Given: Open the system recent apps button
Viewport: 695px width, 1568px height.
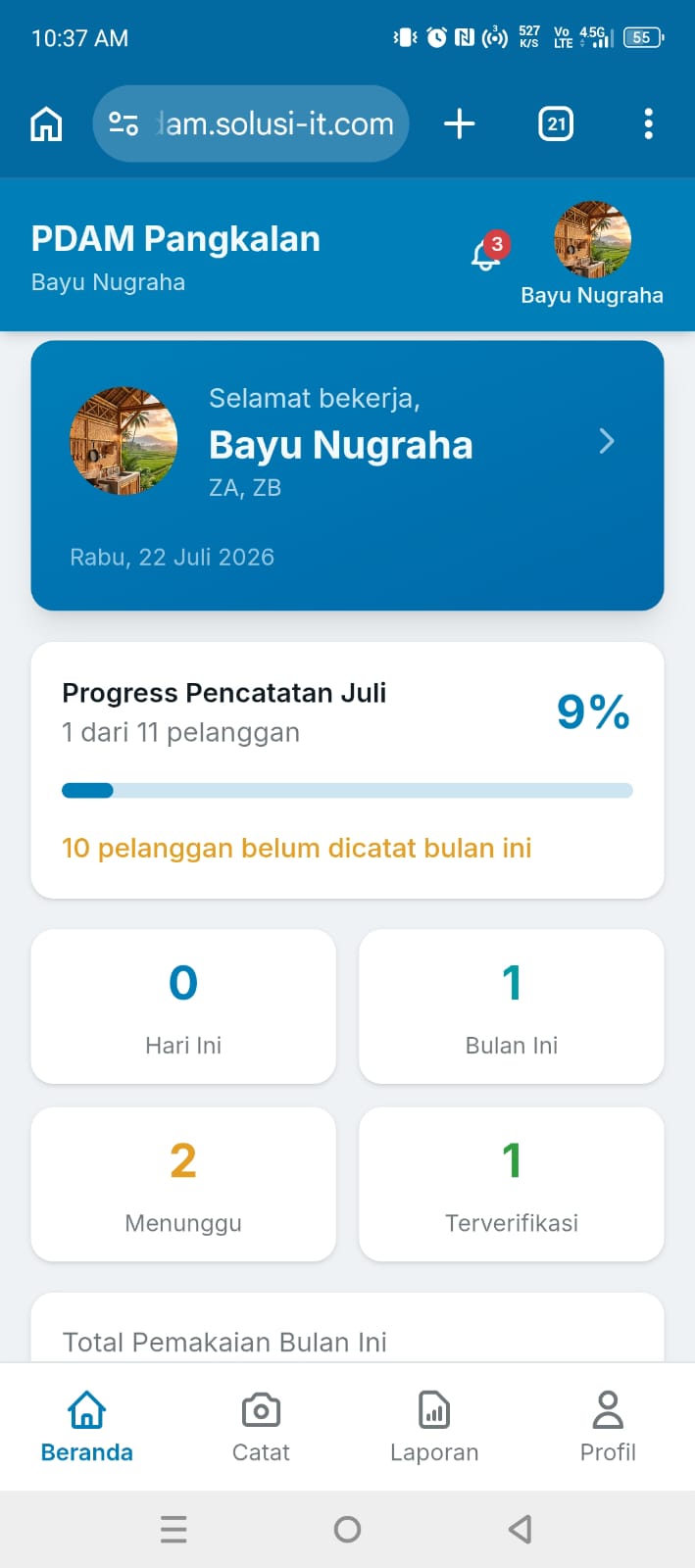Looking at the screenshot, I should [174, 1529].
